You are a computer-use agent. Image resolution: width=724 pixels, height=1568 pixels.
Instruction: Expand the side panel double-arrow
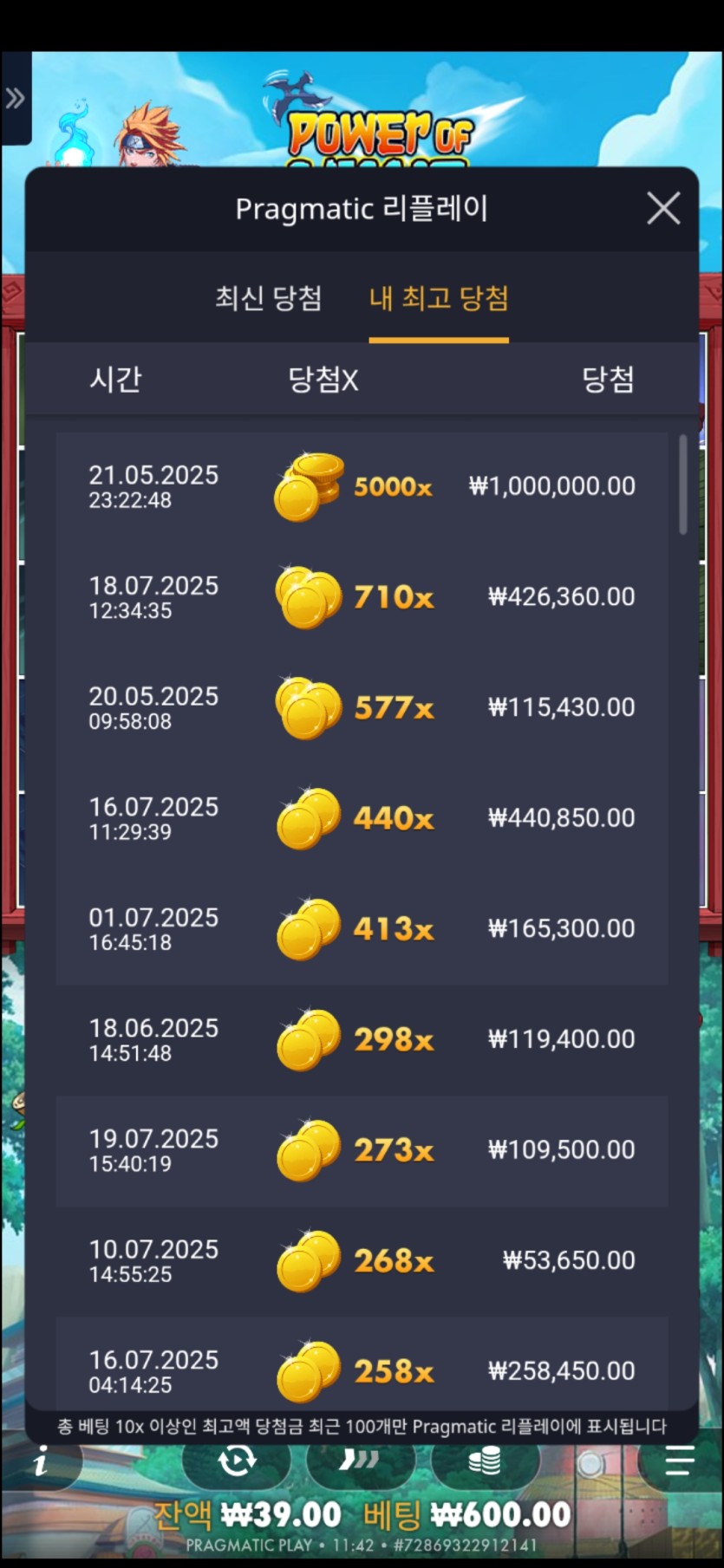coord(15,99)
